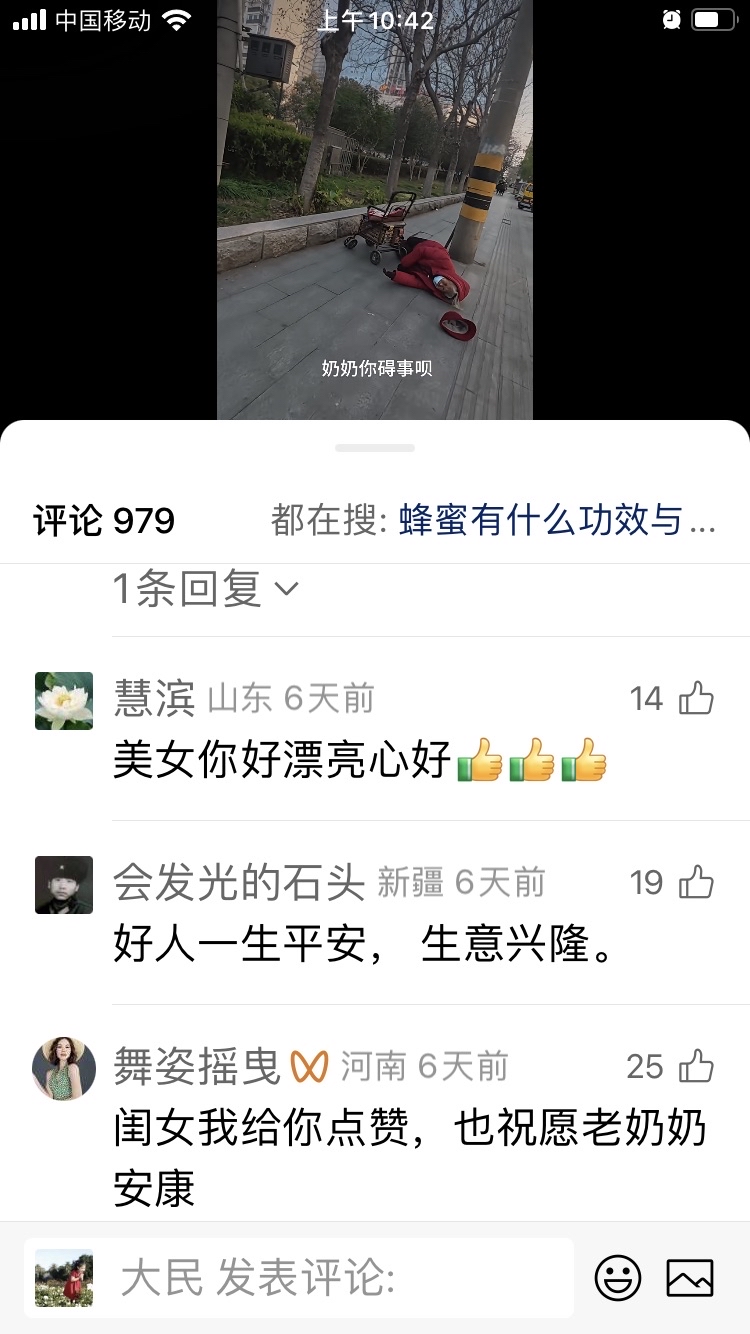Expand the 1条回复 replies
Screen dimensions: 750x1334
coord(205,590)
